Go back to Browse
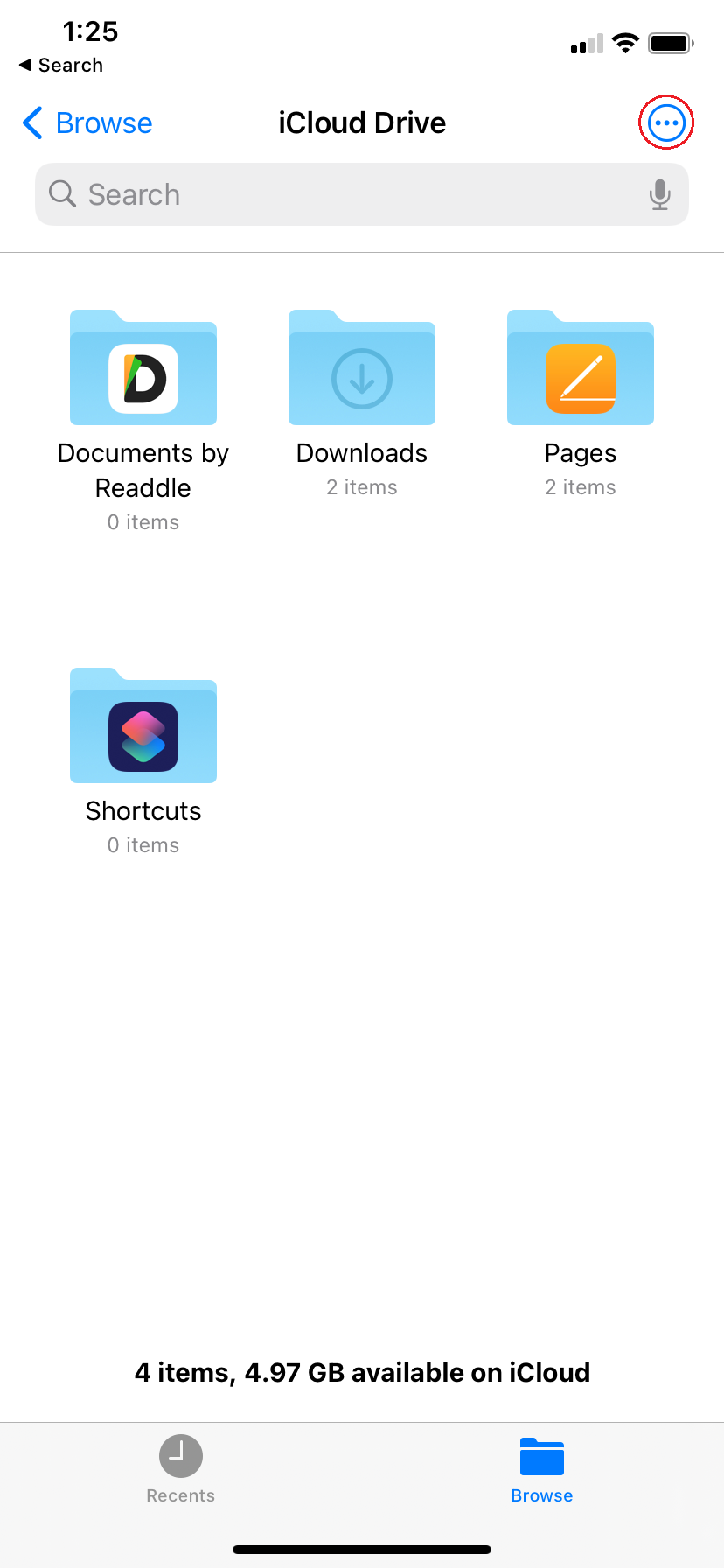 (87, 123)
